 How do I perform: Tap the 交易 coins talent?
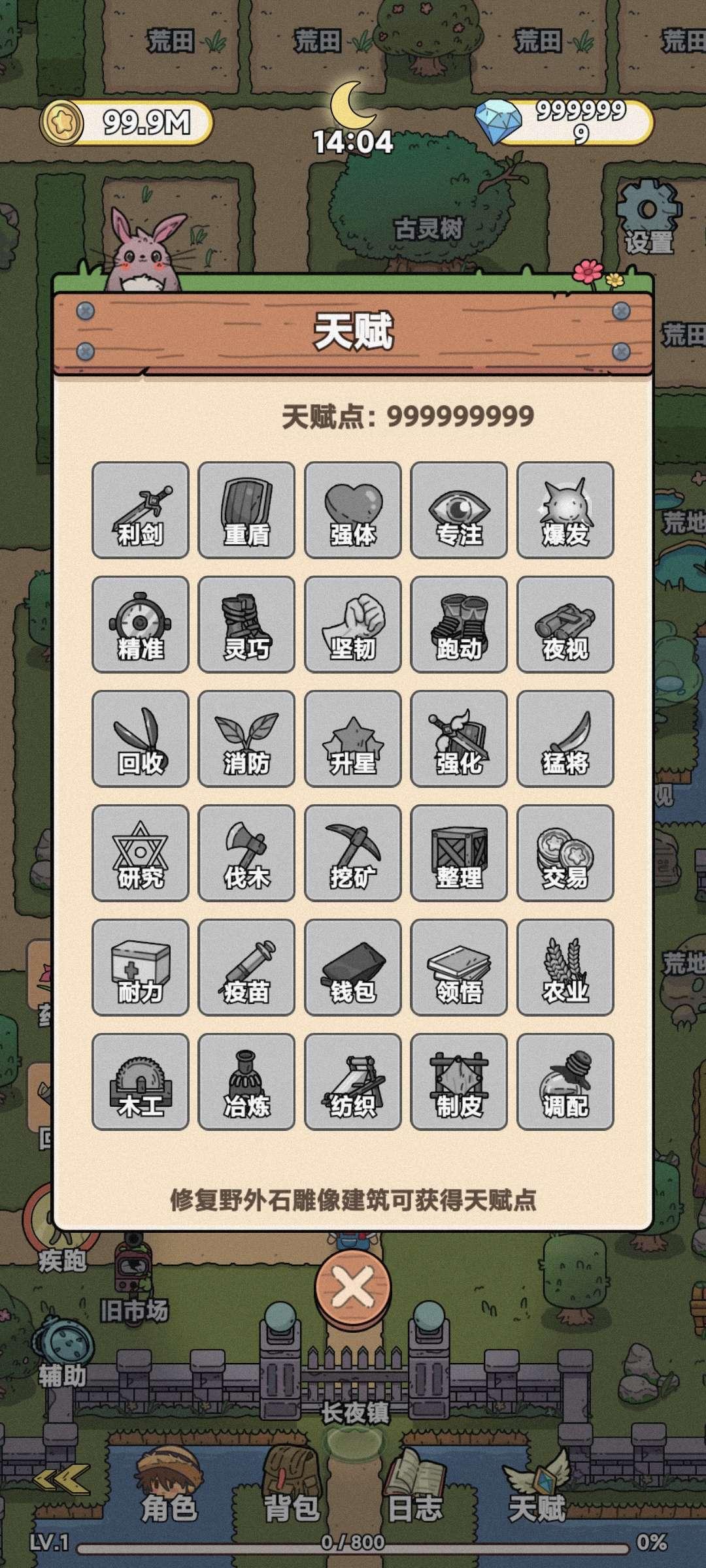click(x=565, y=853)
